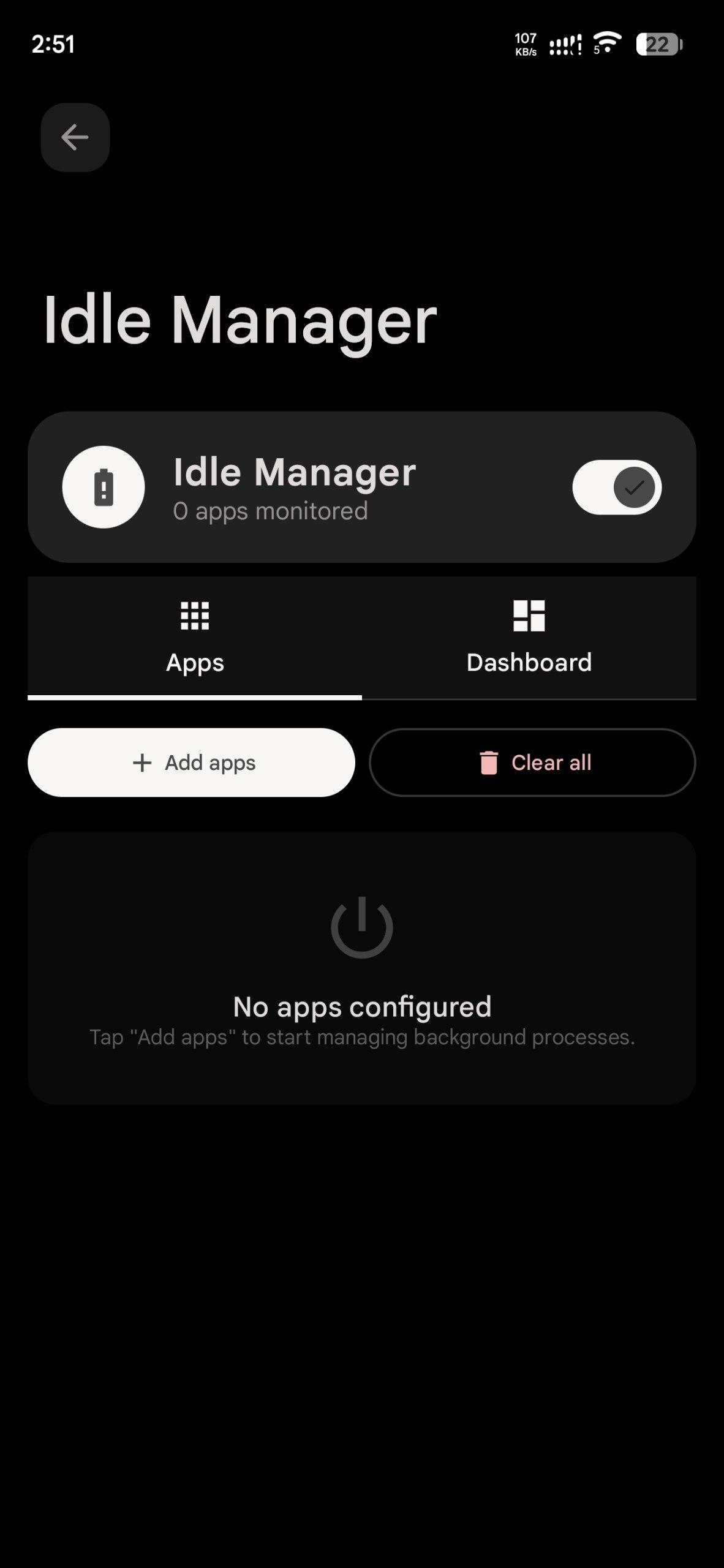Image resolution: width=724 pixels, height=1568 pixels.
Task: Select the Apps tab
Action: 195,637
